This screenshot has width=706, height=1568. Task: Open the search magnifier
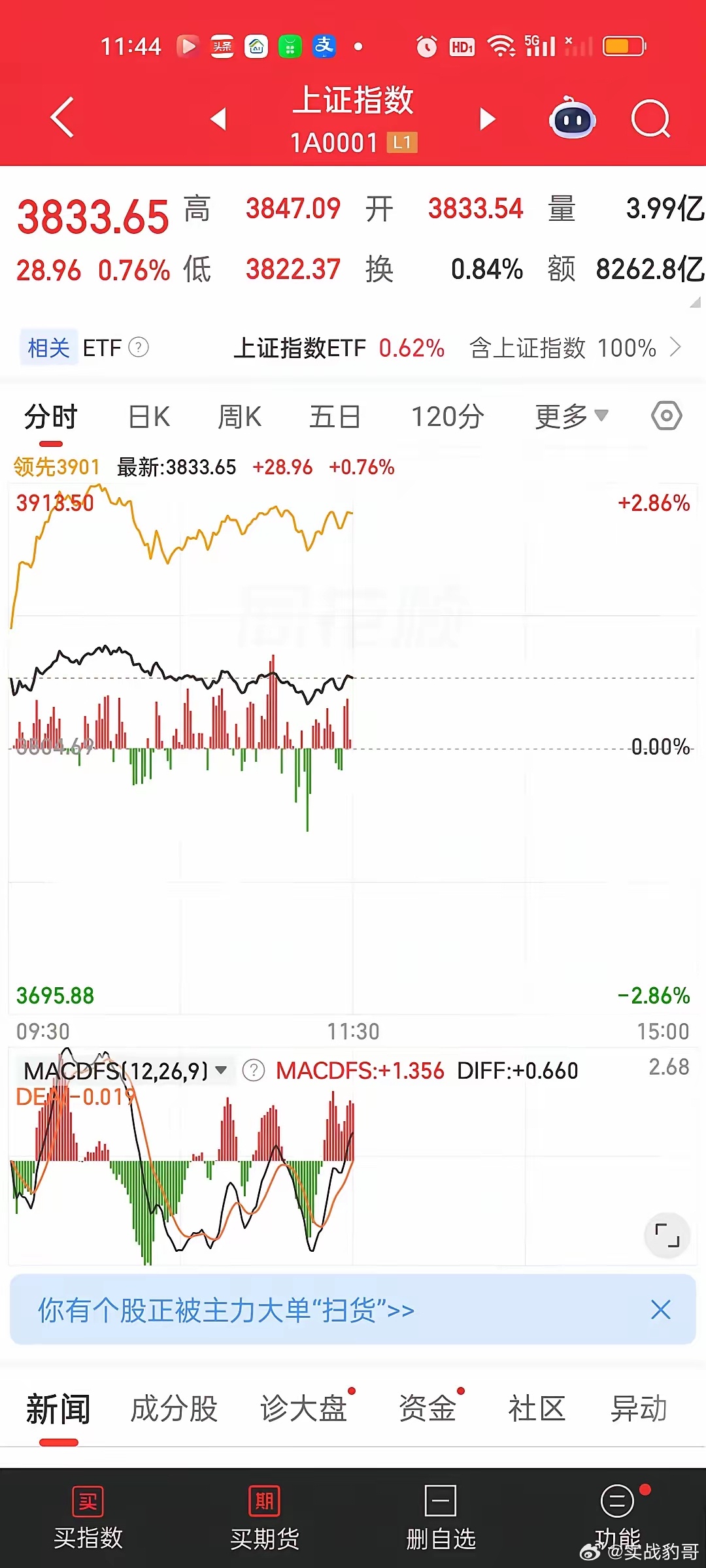click(x=651, y=119)
